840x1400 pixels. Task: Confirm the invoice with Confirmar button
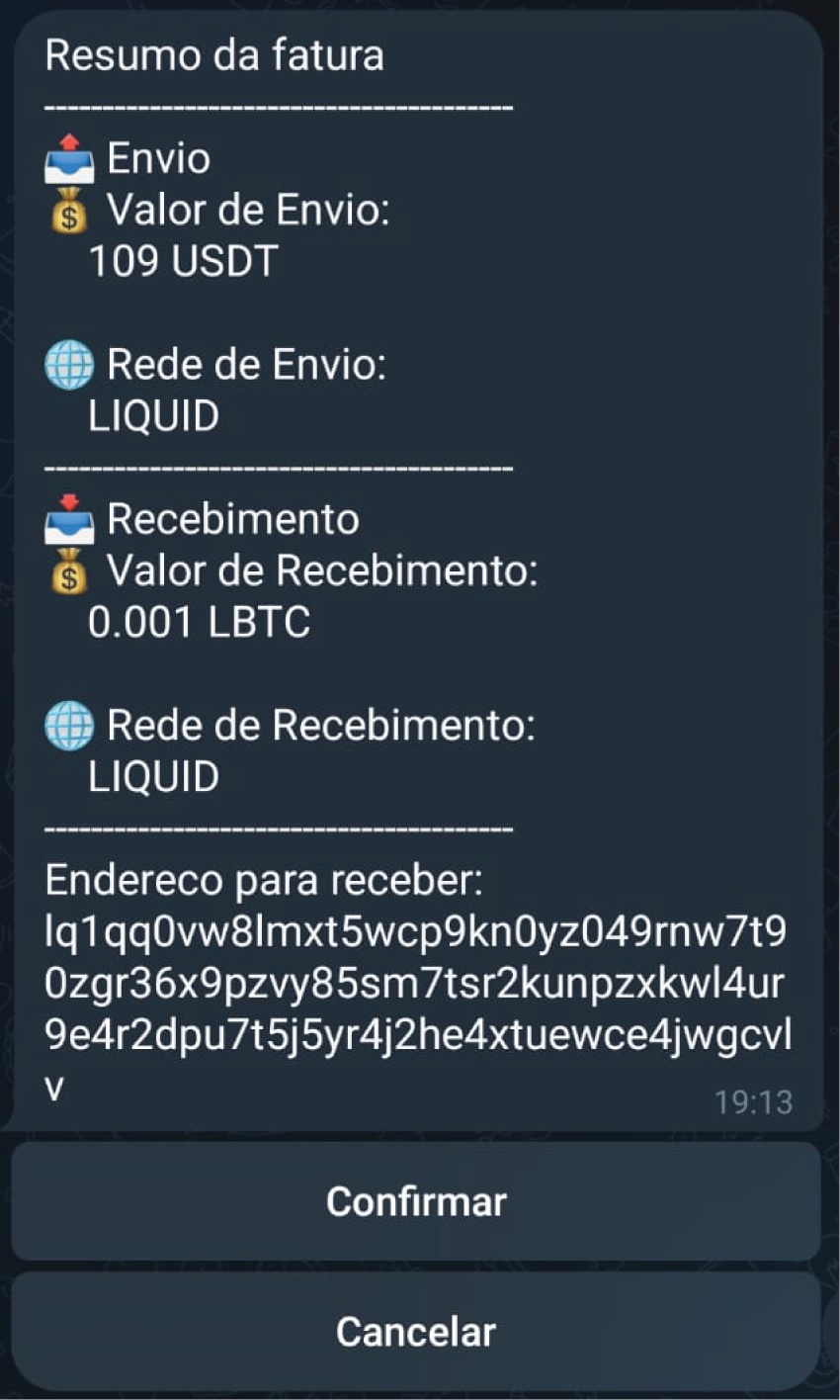click(x=416, y=1201)
